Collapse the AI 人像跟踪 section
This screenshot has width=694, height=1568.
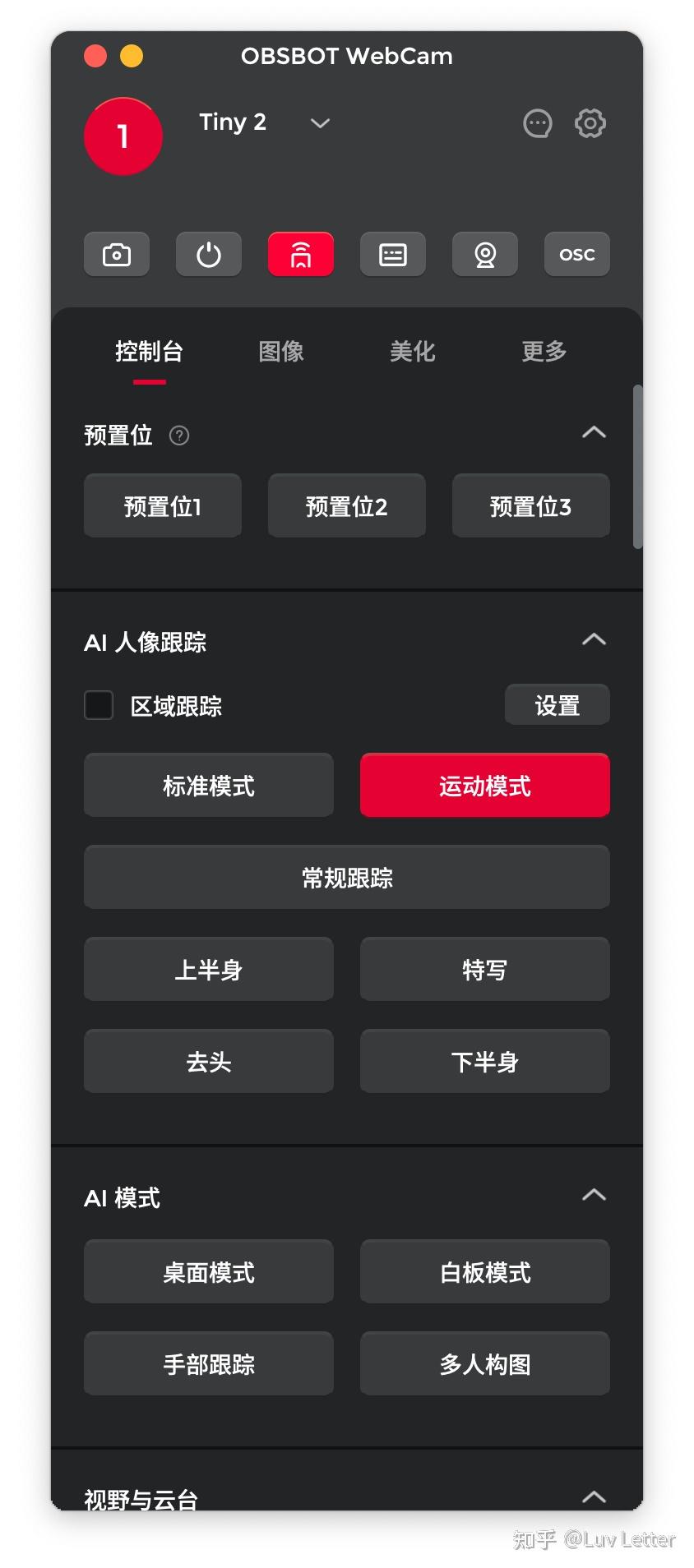[x=594, y=640]
